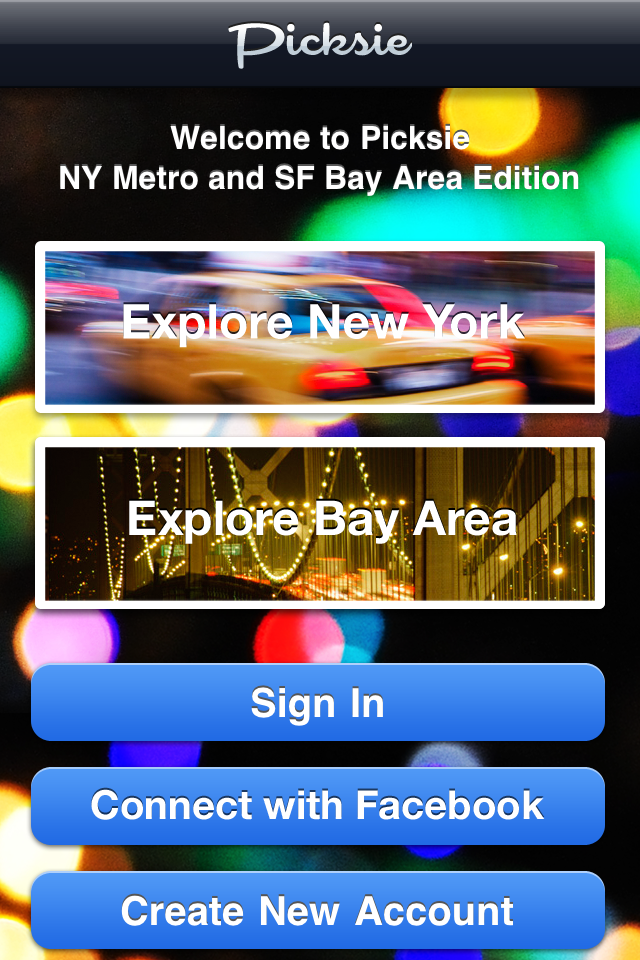Viewport: 640px width, 960px height.
Task: Create a new account
Action: tap(318, 910)
